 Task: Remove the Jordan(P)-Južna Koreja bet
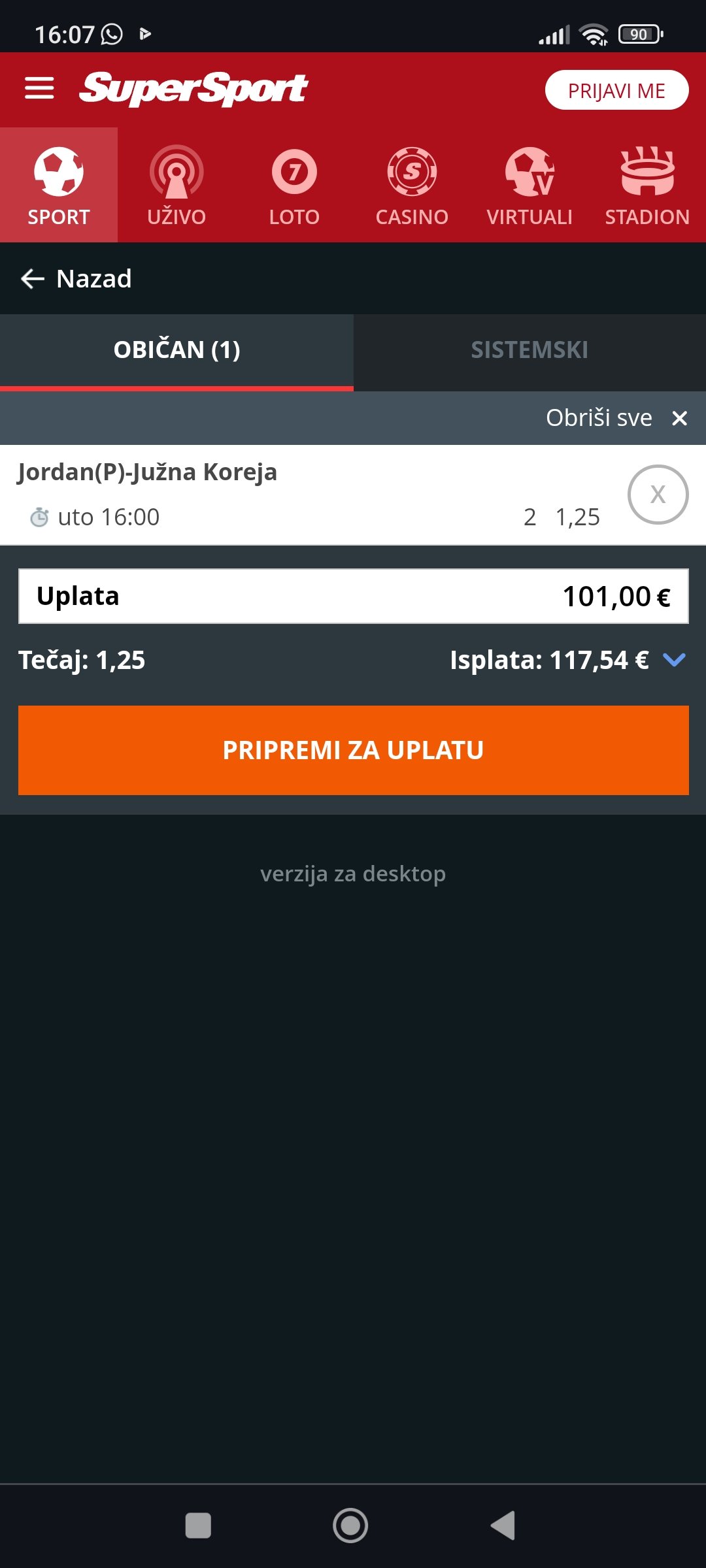click(658, 495)
